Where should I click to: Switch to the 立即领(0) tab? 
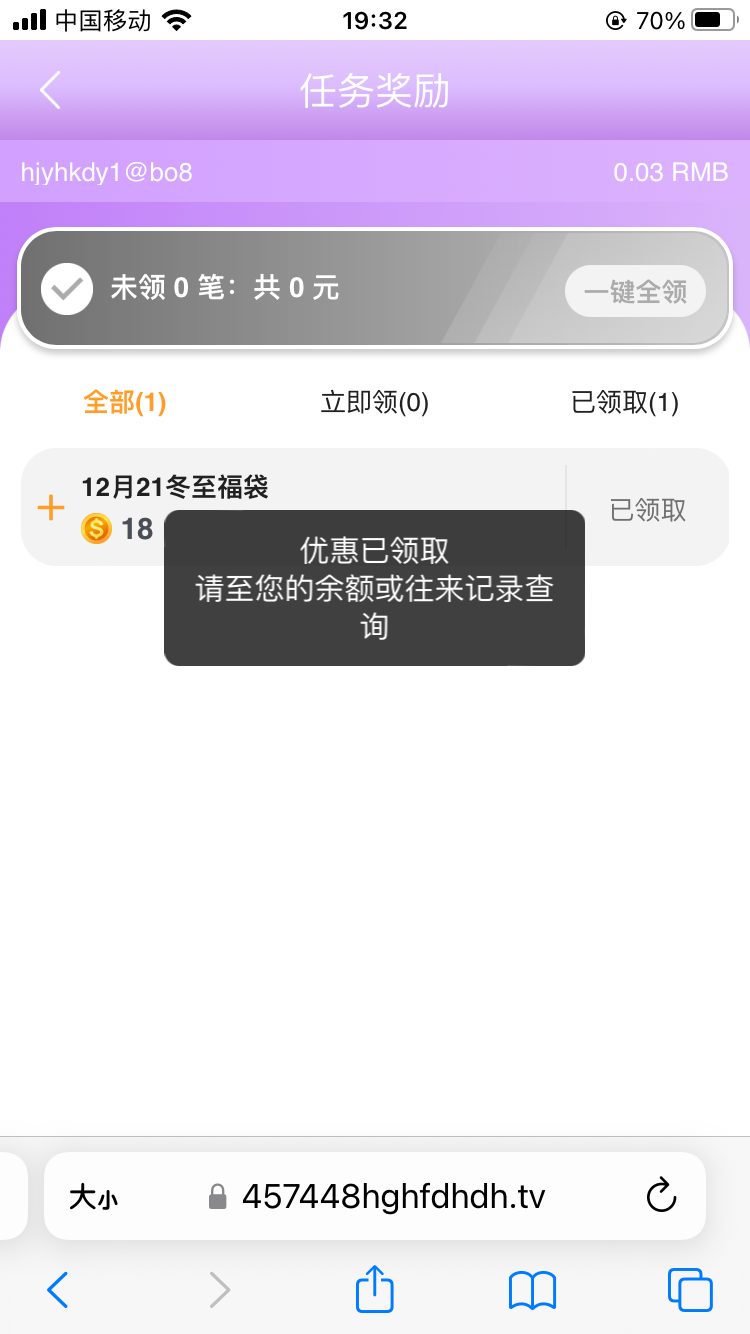point(374,403)
